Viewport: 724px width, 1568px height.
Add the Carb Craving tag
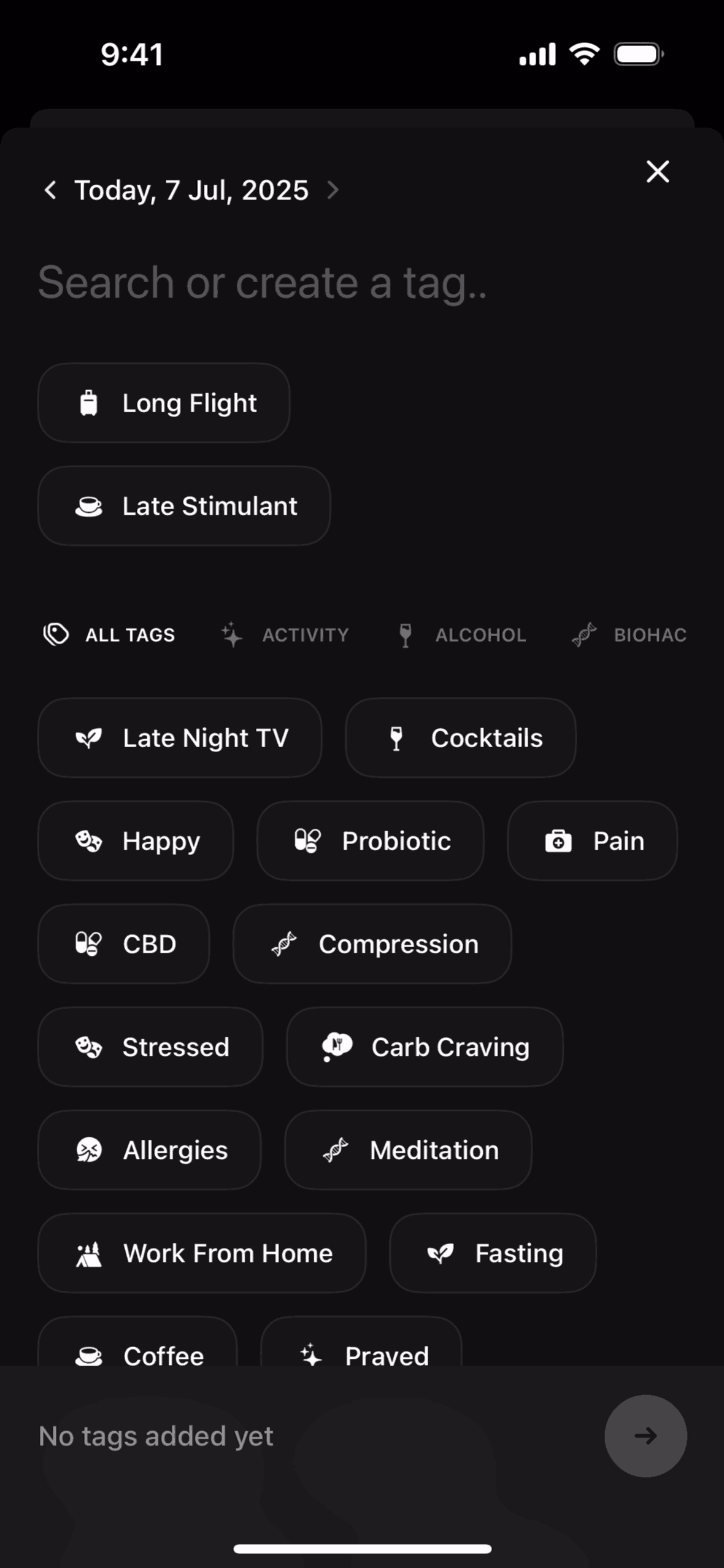coord(425,1047)
